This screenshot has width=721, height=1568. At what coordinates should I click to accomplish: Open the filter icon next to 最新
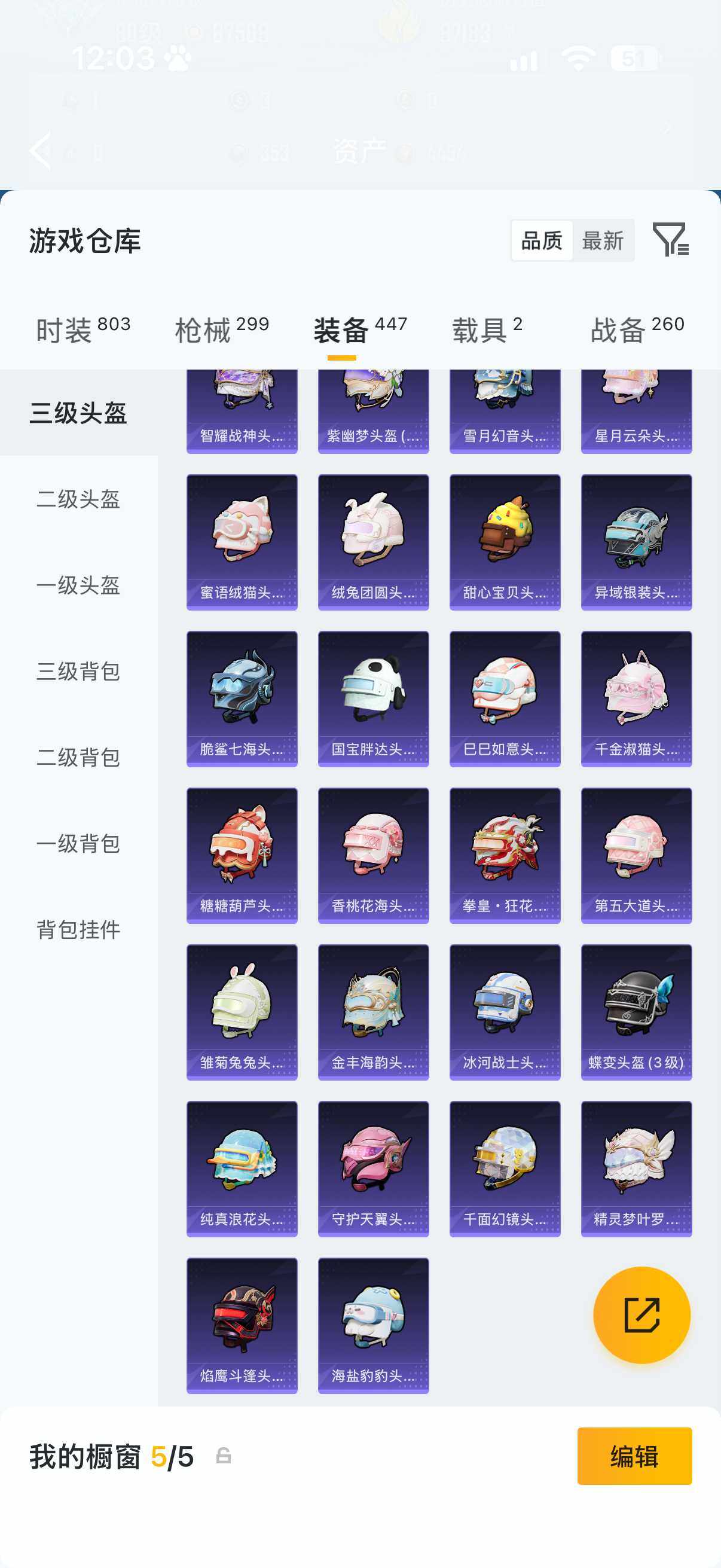point(671,240)
